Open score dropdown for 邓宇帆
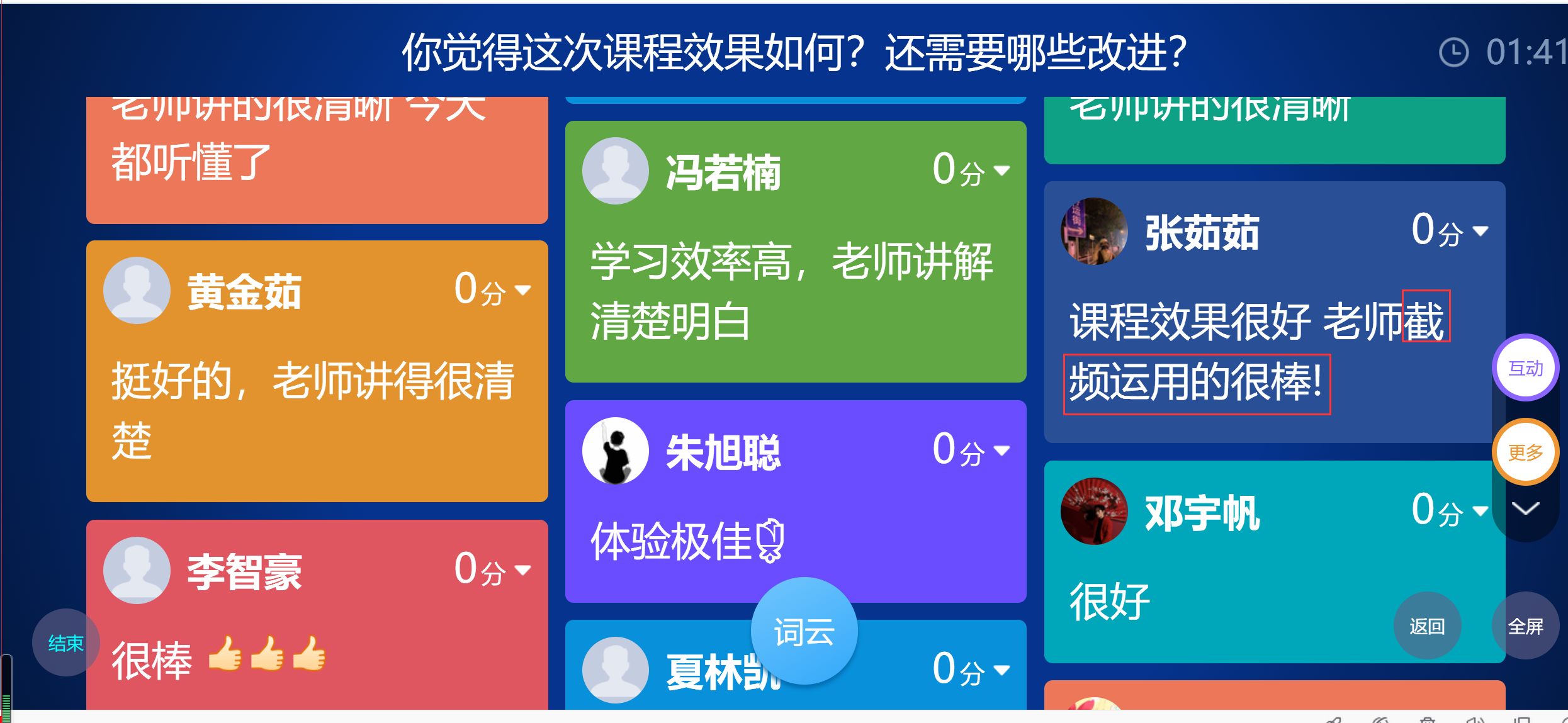Viewport: 1568px width, 723px height. pyautogui.click(x=1481, y=511)
